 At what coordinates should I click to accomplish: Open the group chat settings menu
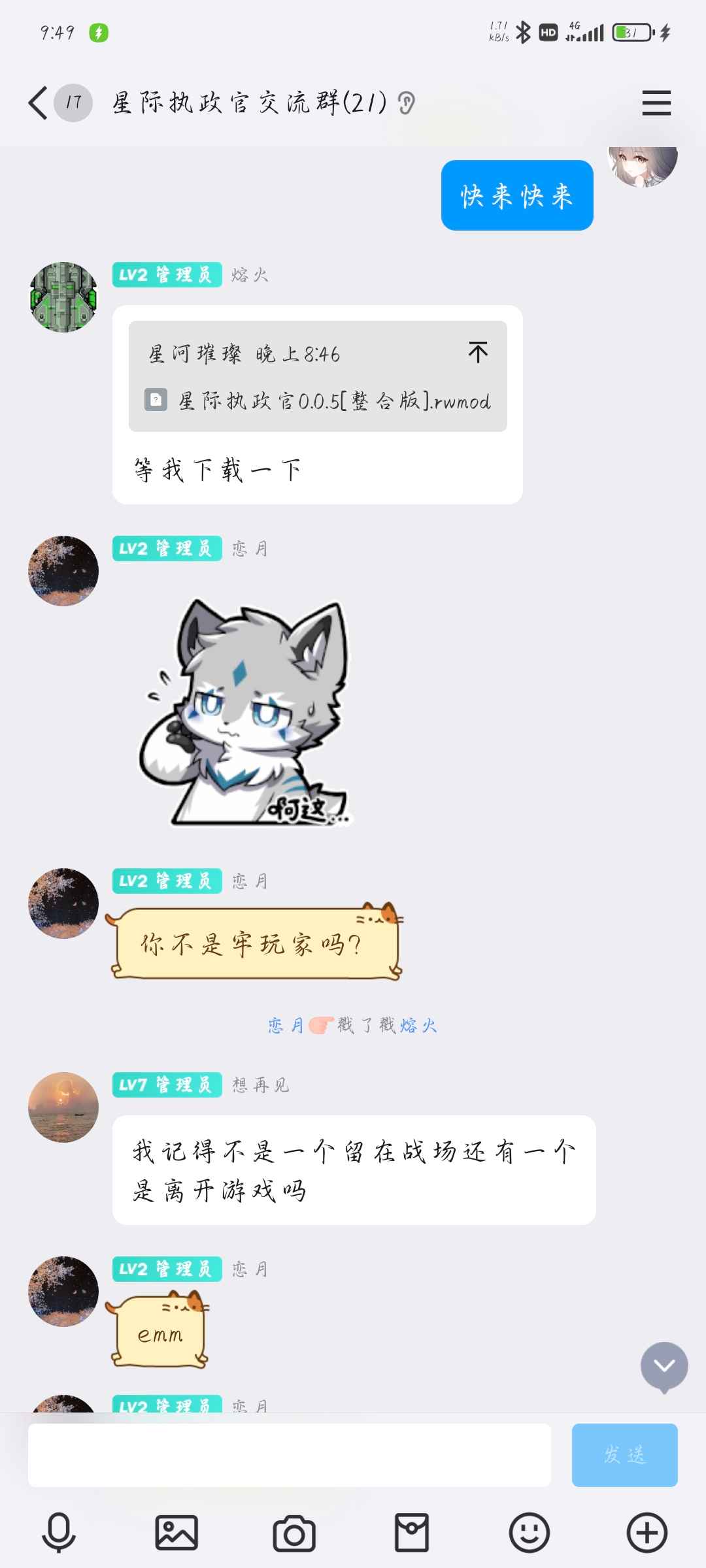coord(656,103)
